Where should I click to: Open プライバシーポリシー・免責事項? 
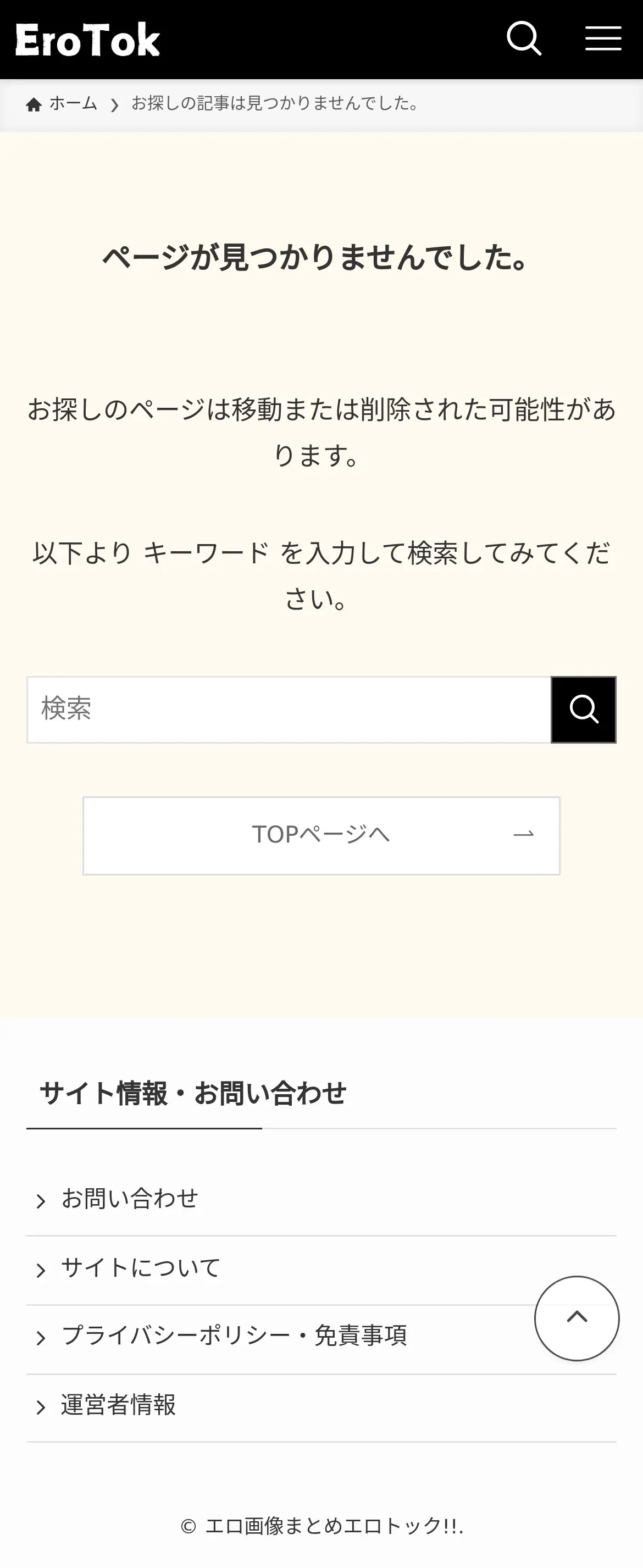tap(280, 1338)
